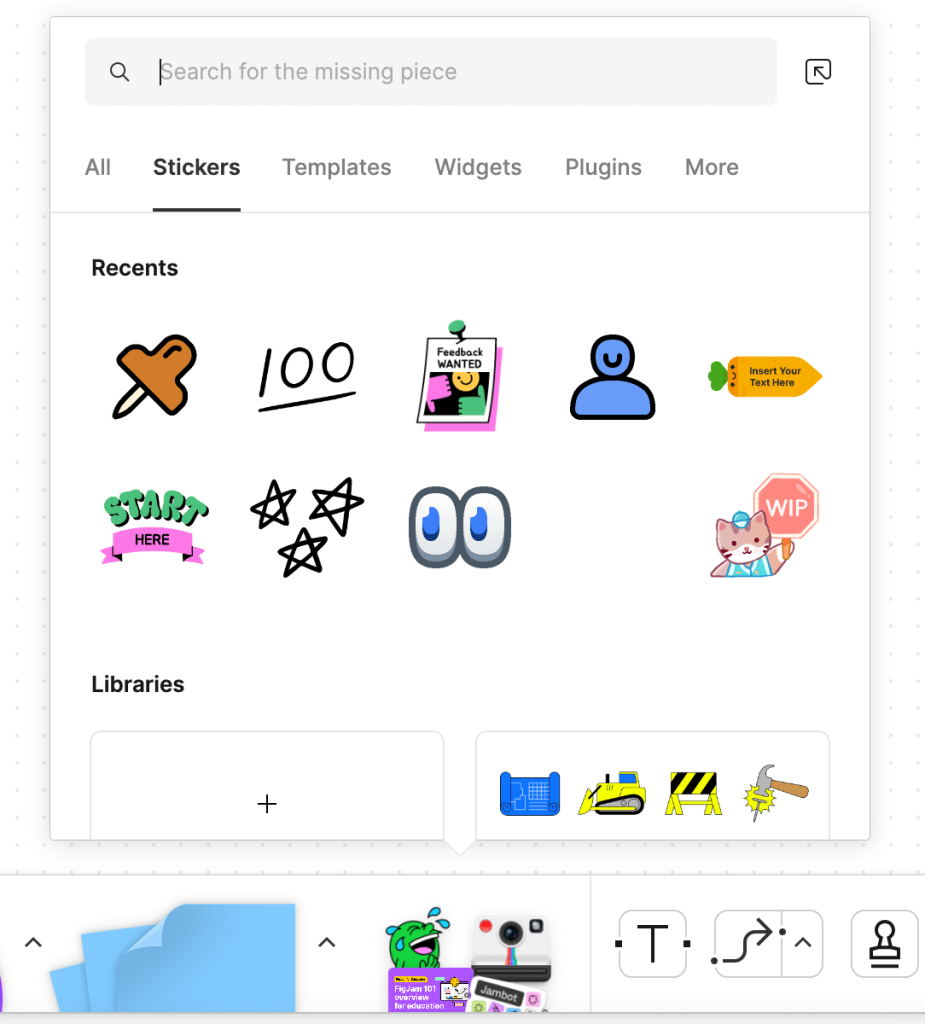Choose the 100 sticker

click(306, 376)
